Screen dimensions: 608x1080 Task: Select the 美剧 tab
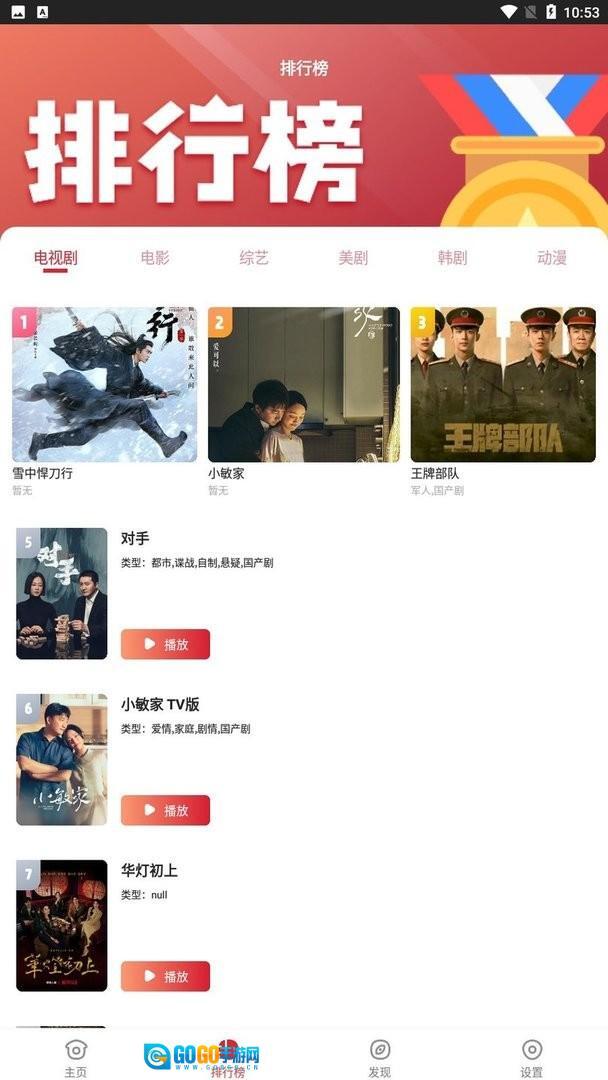pos(353,258)
